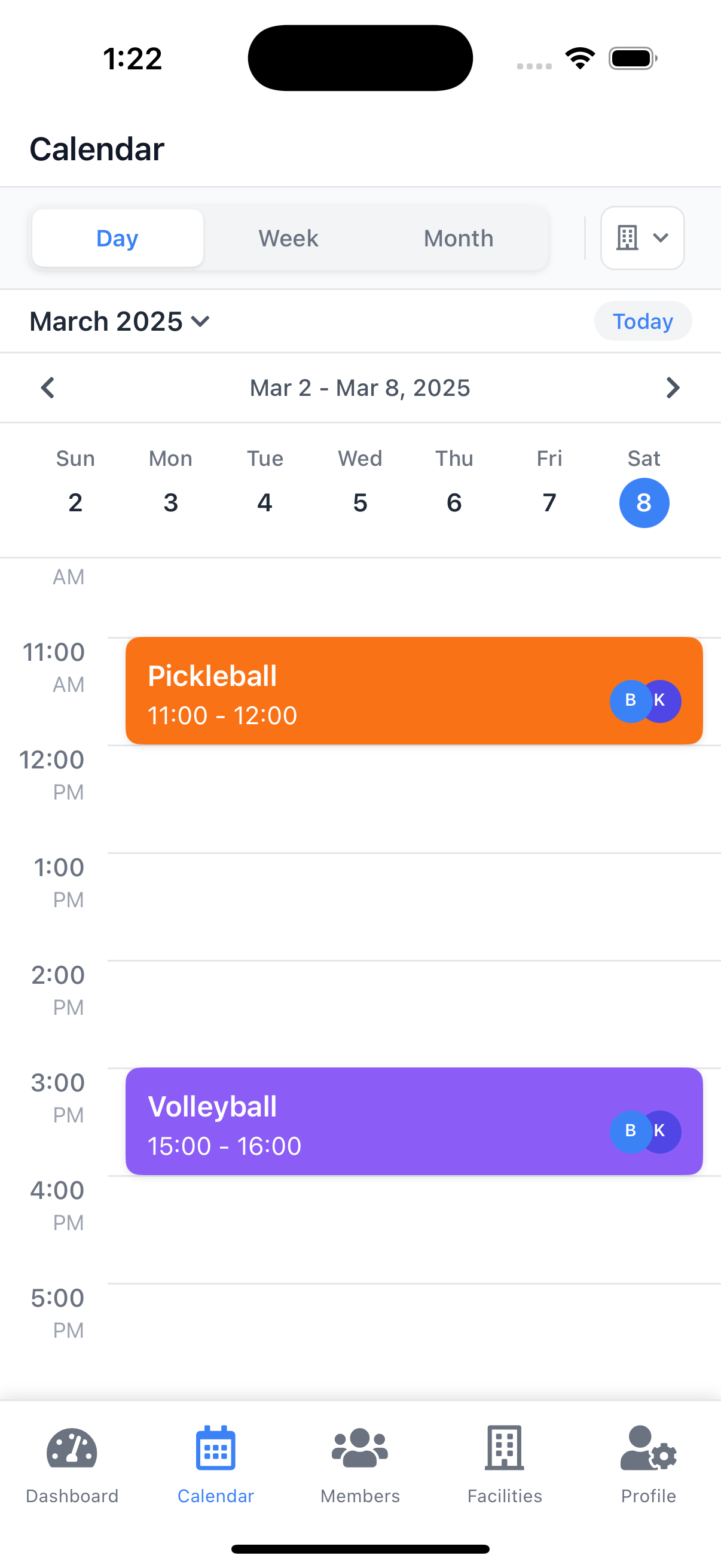Switch to the Week view

tap(288, 238)
